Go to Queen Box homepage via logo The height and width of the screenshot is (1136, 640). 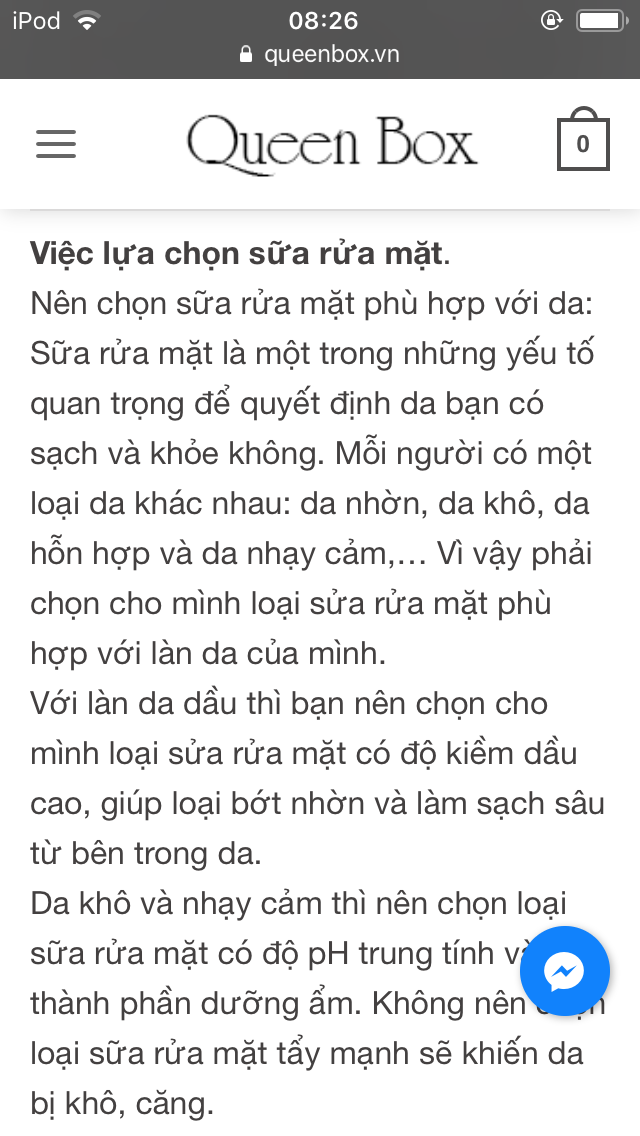(x=331, y=145)
